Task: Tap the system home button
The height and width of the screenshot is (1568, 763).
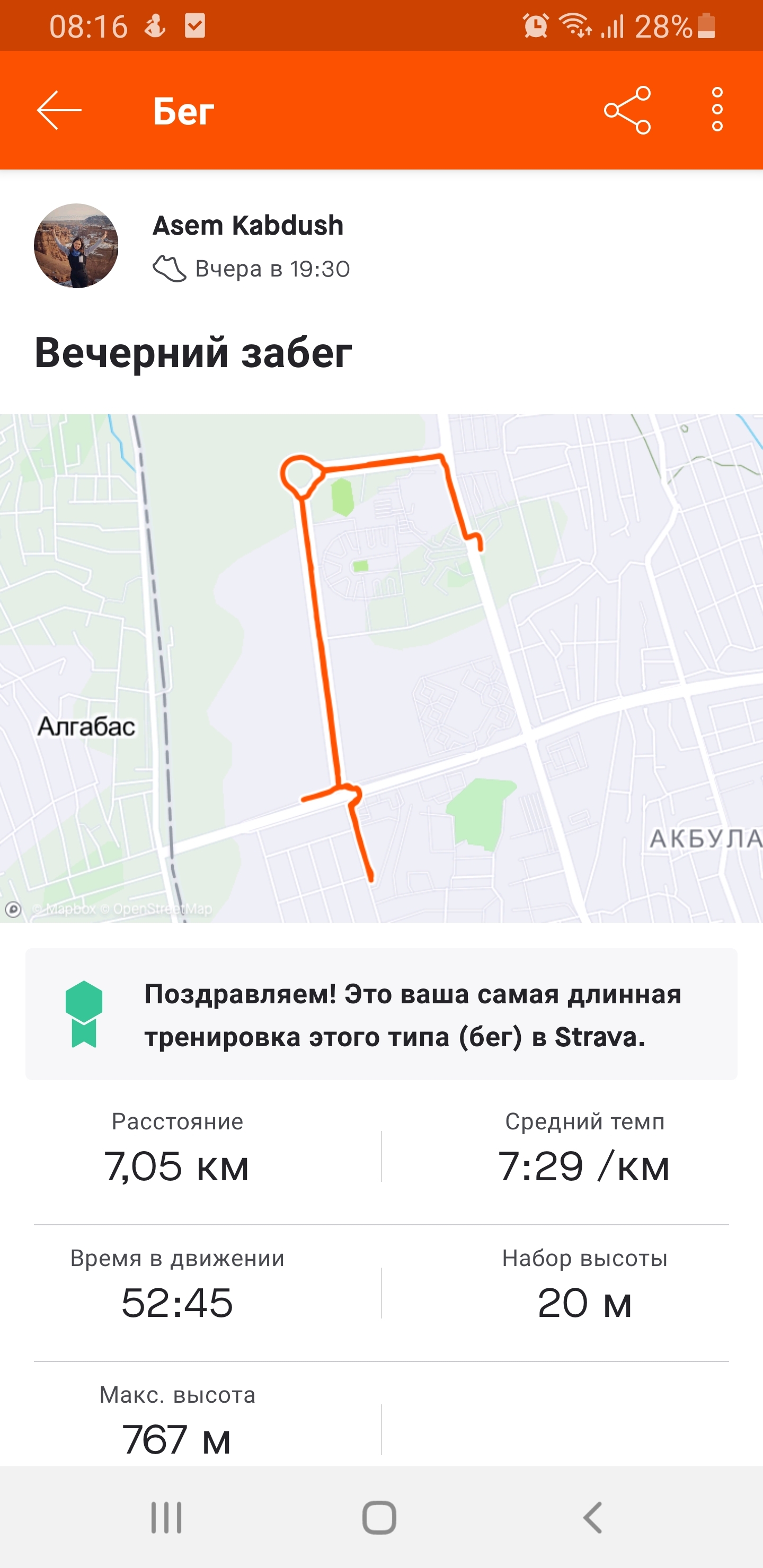Action: [379, 1518]
